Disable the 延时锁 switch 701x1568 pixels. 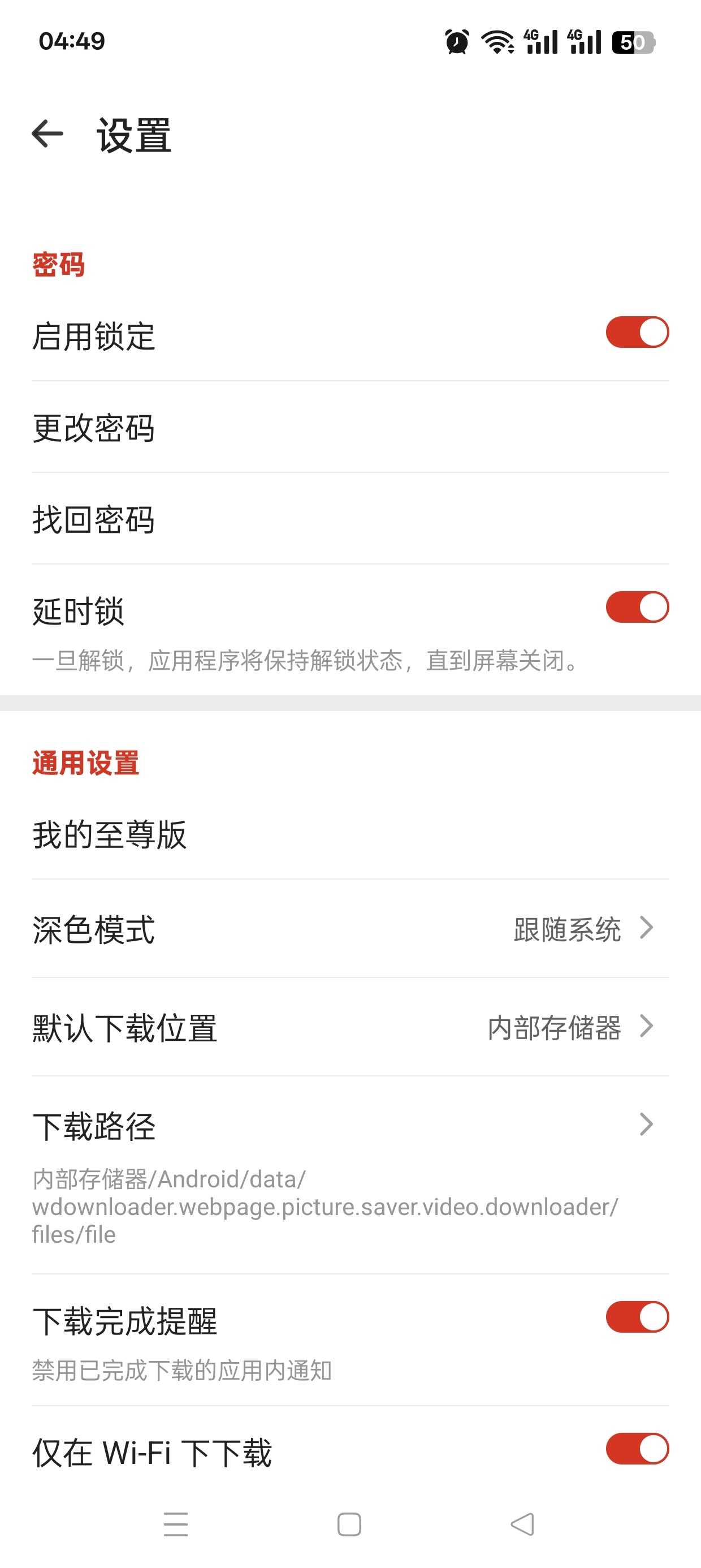[637, 607]
